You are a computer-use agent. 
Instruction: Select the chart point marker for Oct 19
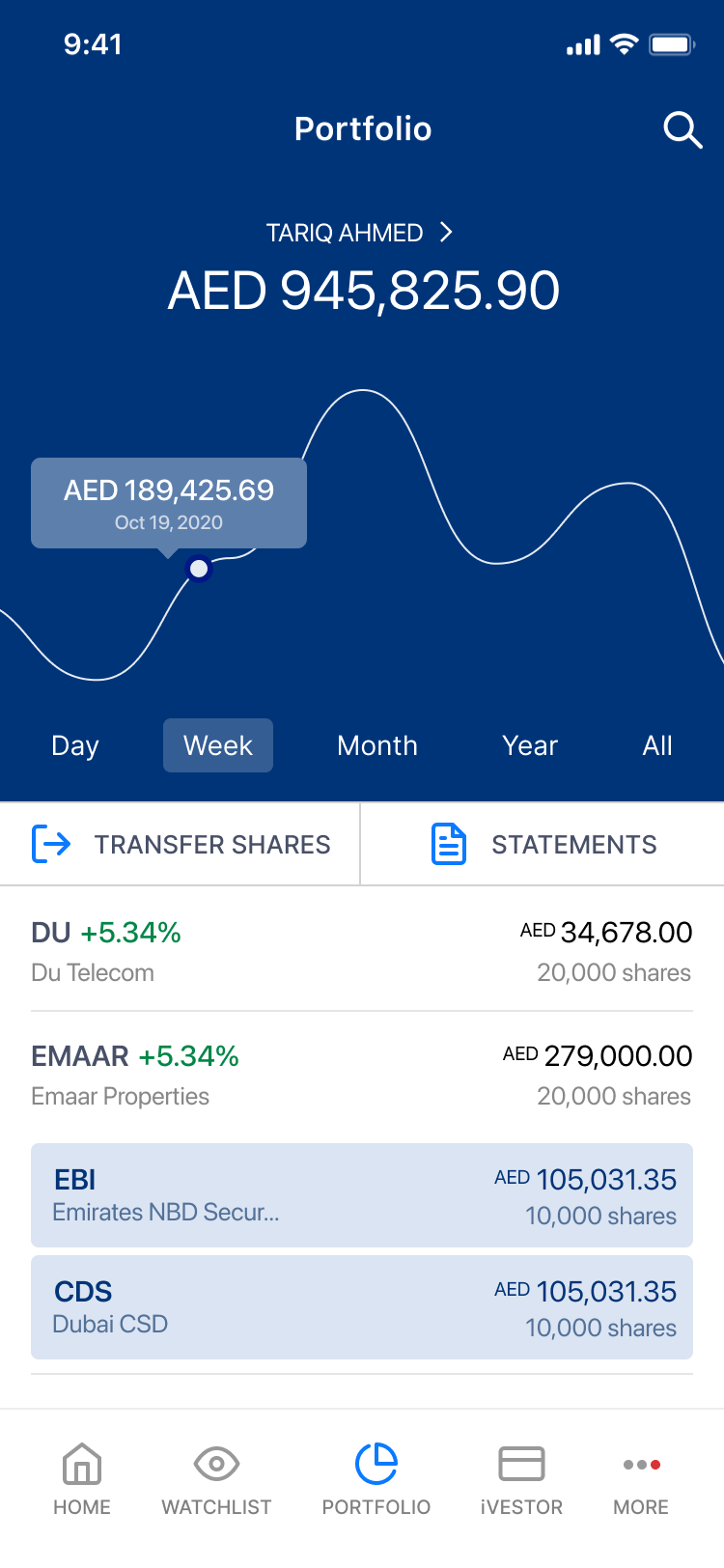[x=198, y=570]
